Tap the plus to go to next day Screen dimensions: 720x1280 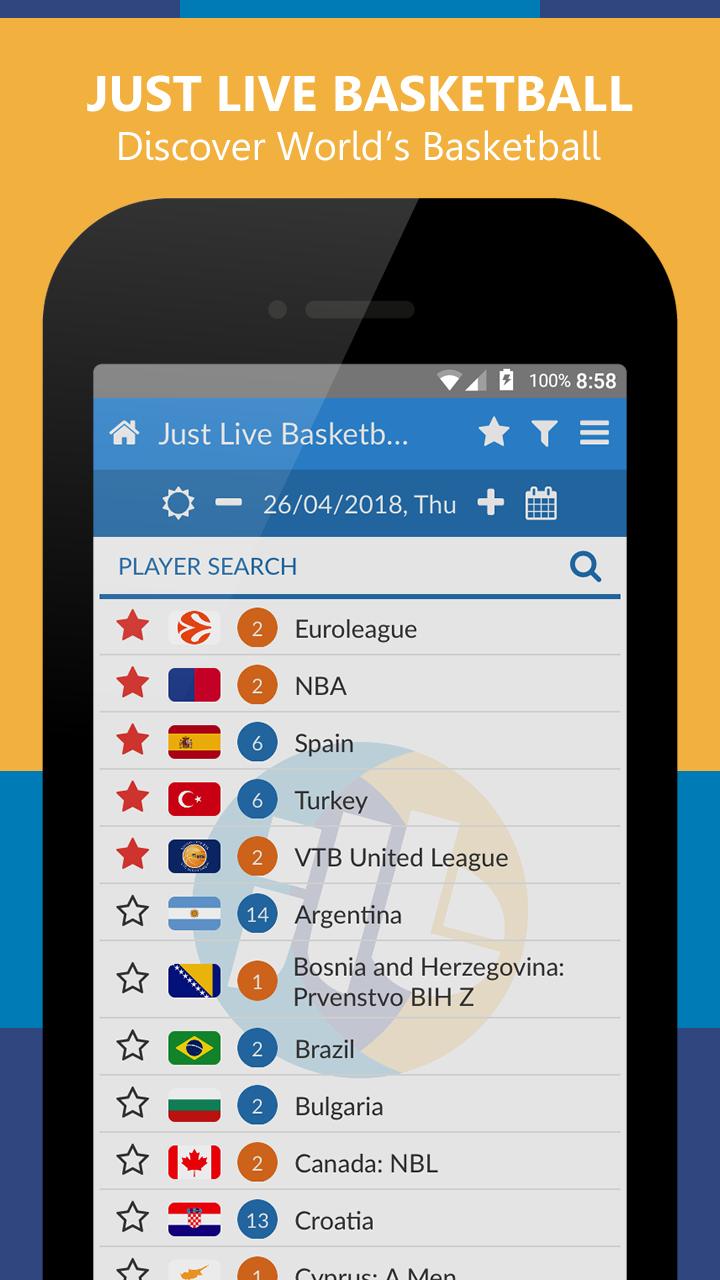(x=489, y=503)
